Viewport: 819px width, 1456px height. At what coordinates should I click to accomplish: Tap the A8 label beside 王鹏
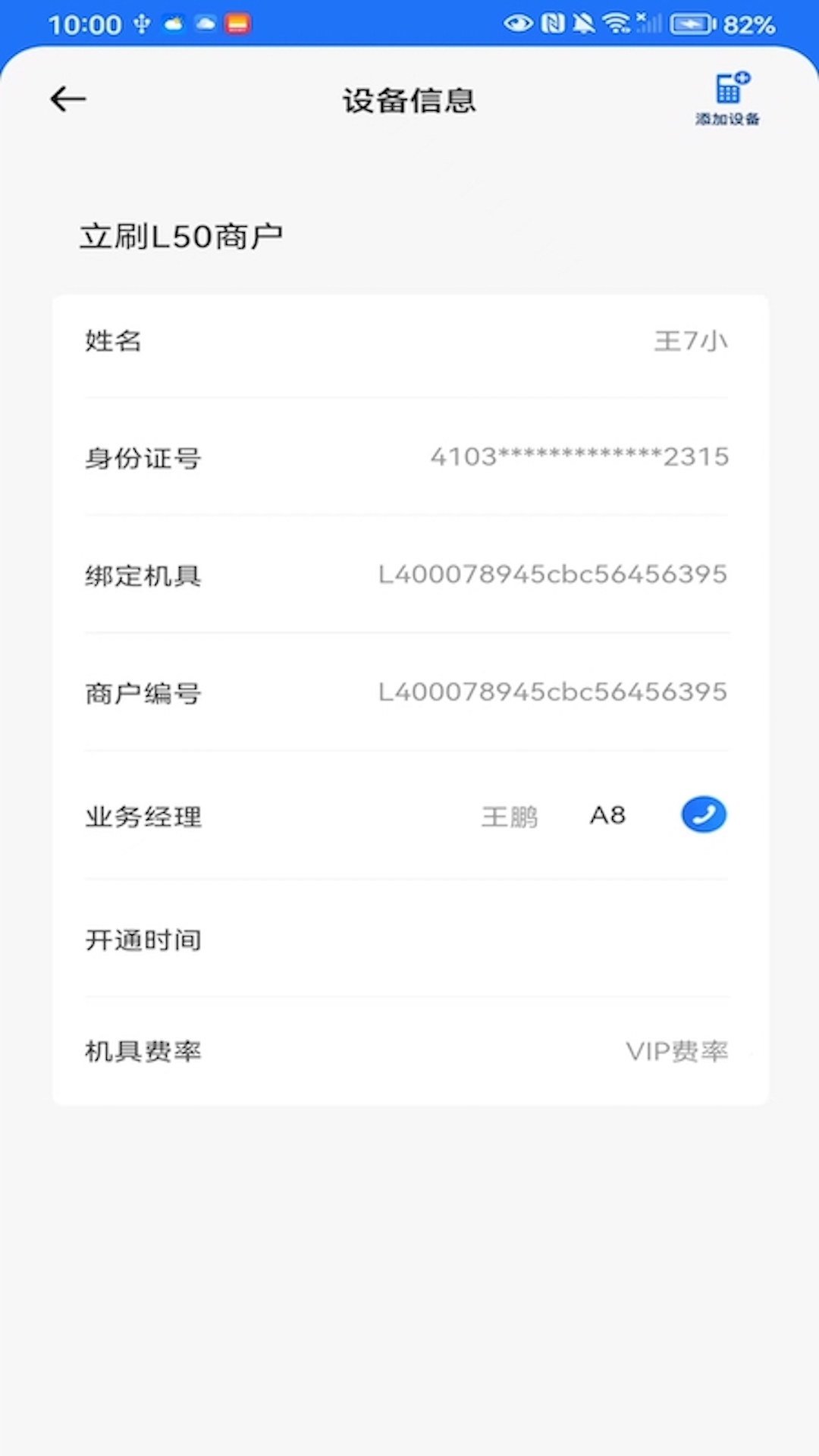coord(607,814)
